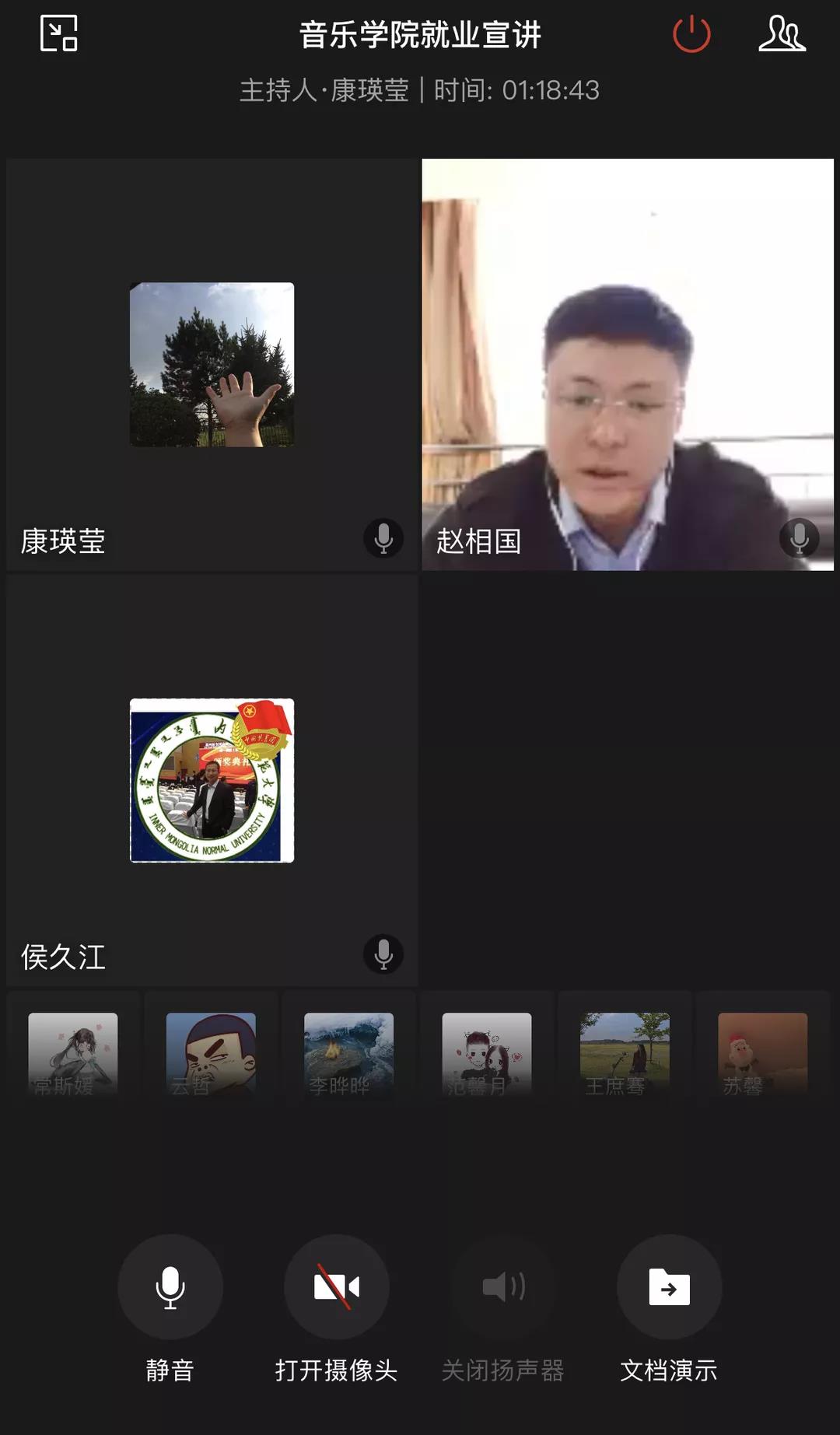Mute my microphone with 静音
Image resolution: width=840 pixels, height=1435 pixels.
pyautogui.click(x=170, y=1287)
